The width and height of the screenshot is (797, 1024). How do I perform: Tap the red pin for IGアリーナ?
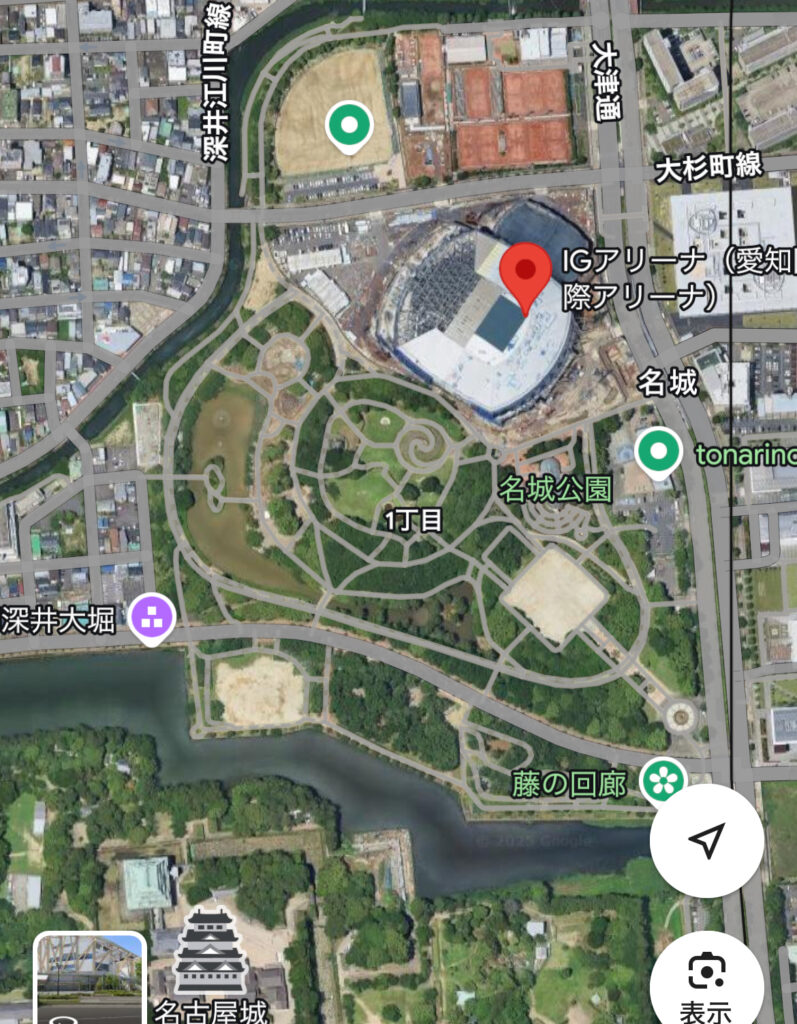tap(524, 272)
